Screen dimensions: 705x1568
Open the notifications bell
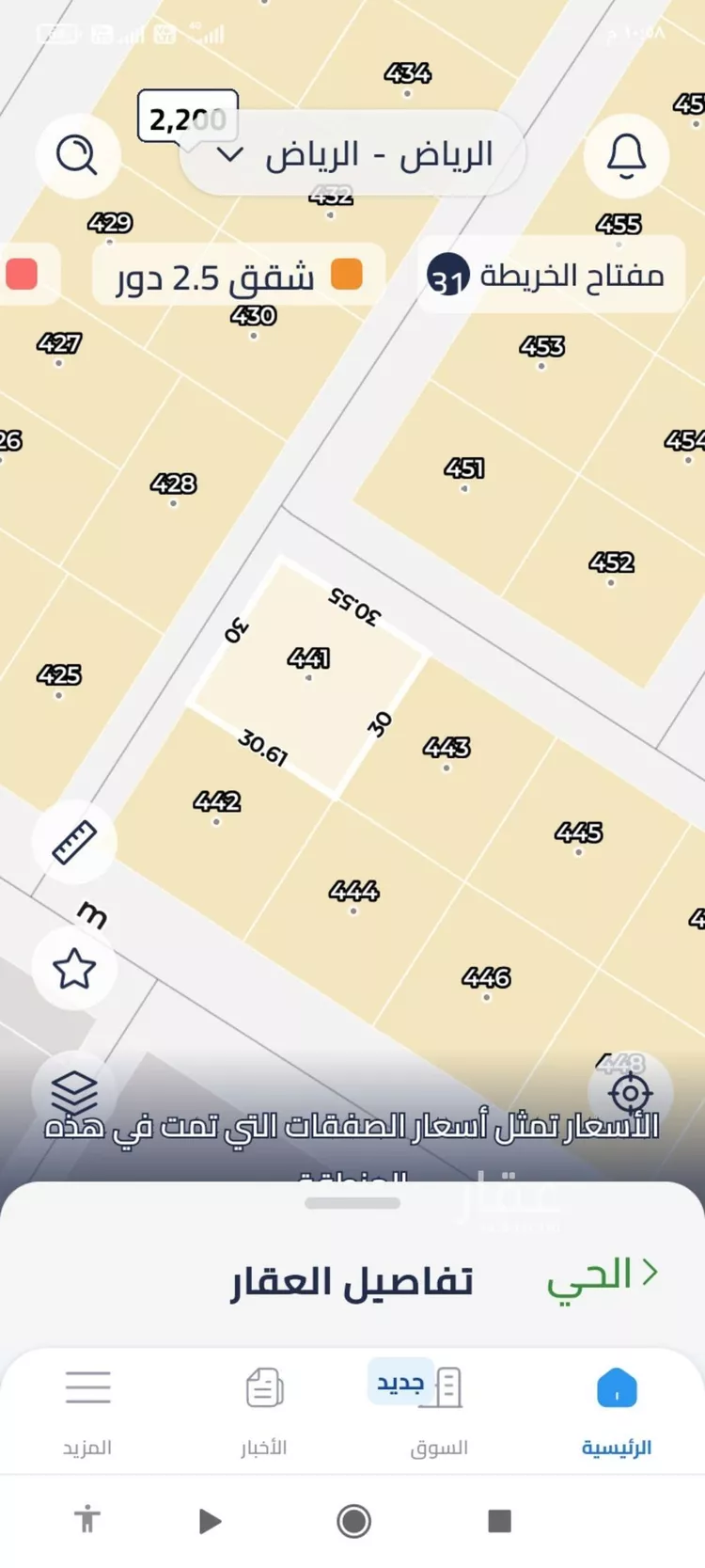[626, 155]
